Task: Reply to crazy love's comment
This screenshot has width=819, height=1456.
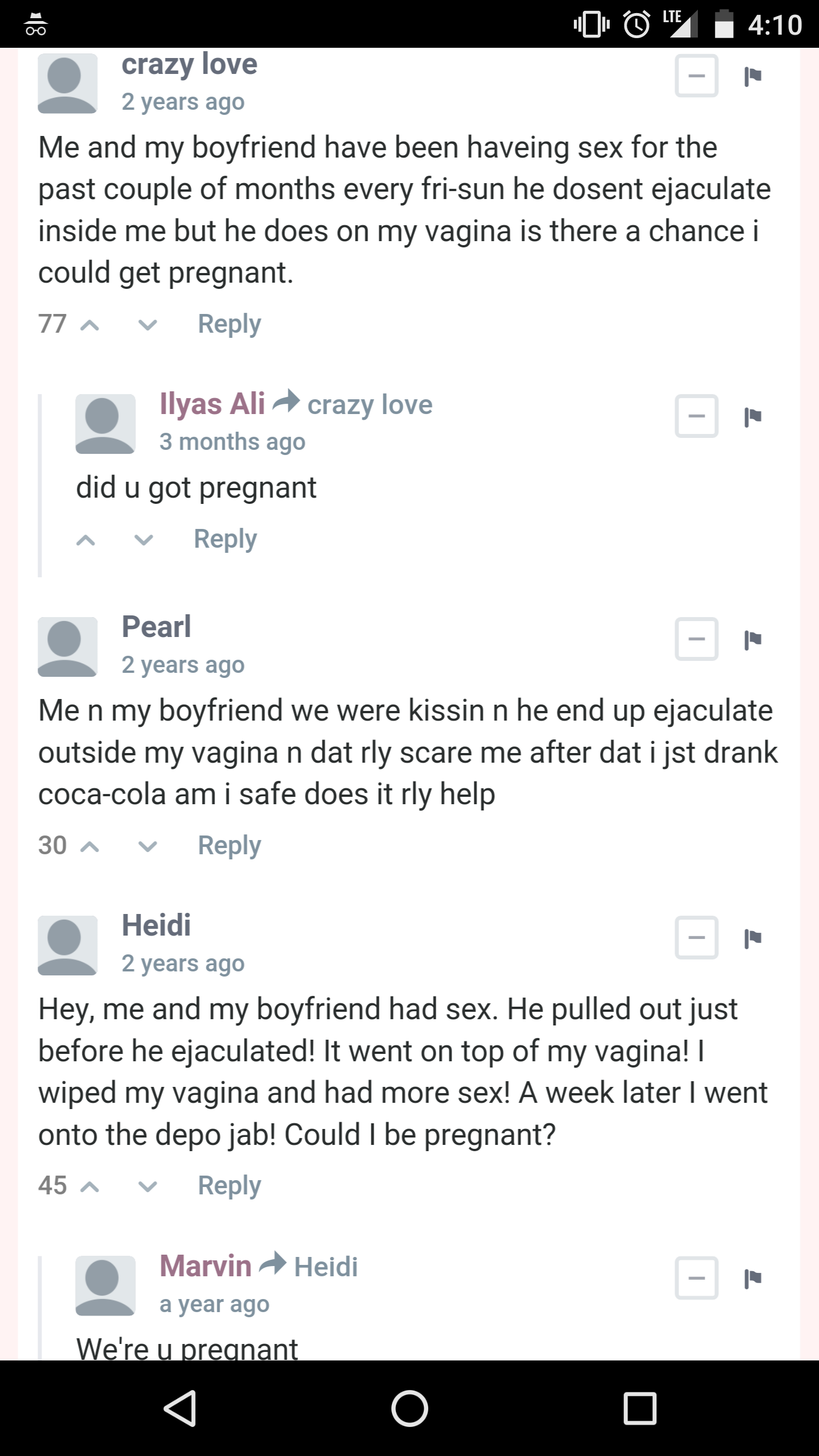Action: (229, 324)
